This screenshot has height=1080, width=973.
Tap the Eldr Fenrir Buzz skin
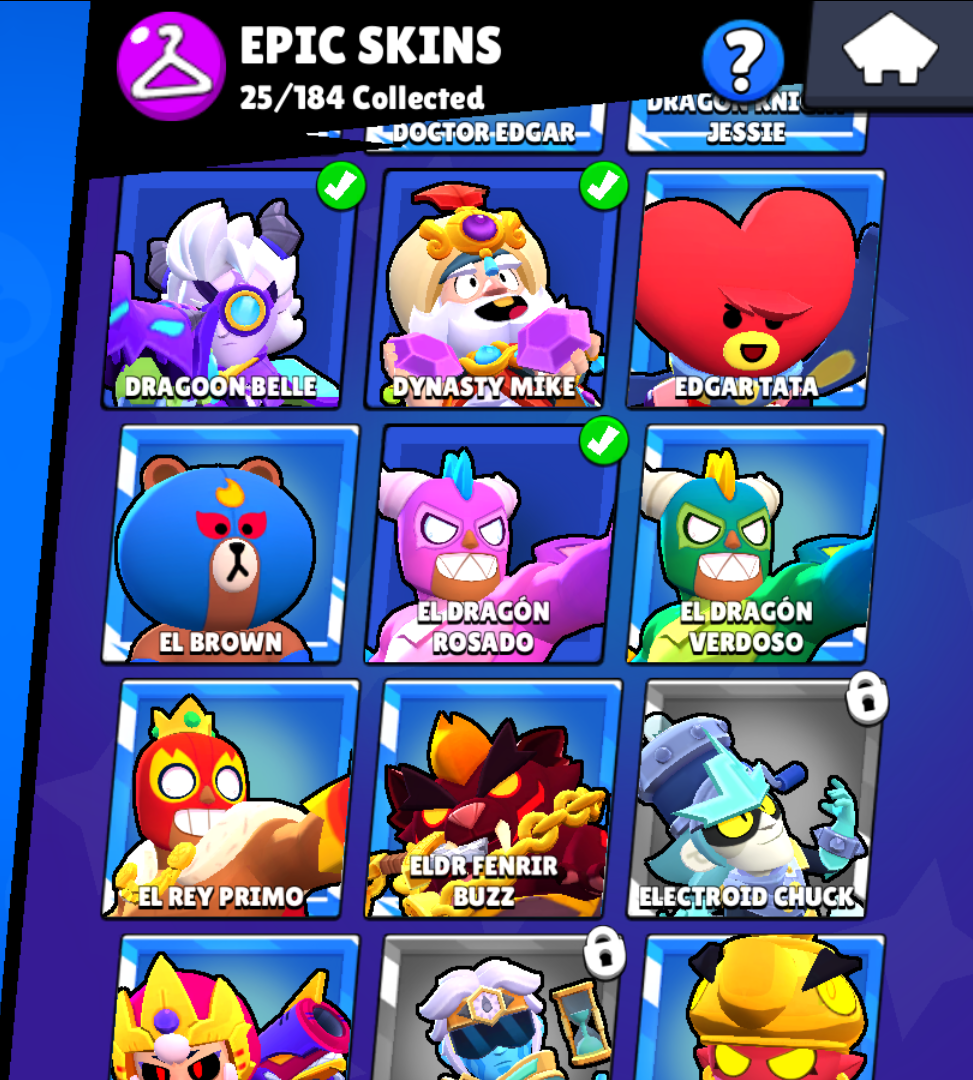(493, 800)
